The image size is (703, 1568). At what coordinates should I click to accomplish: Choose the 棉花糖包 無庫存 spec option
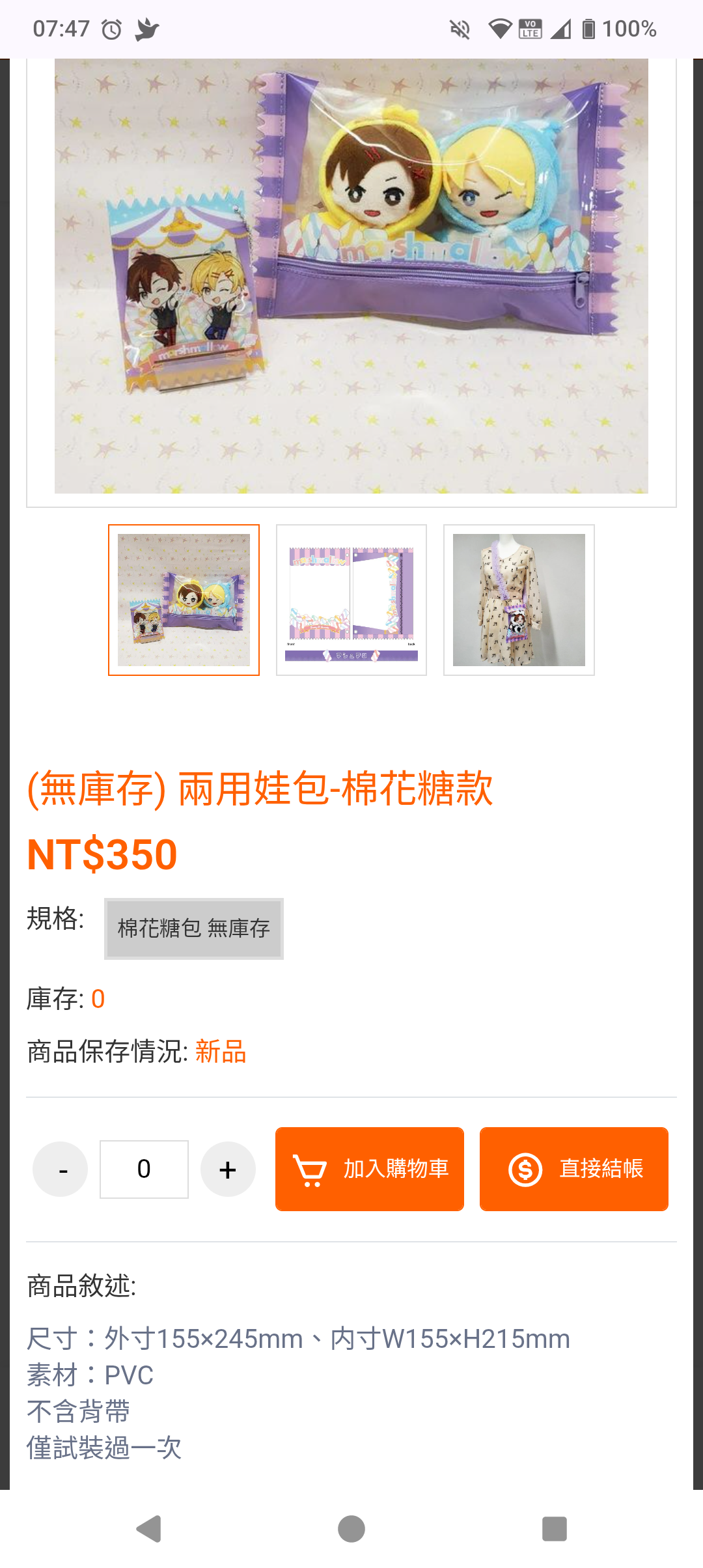194,929
